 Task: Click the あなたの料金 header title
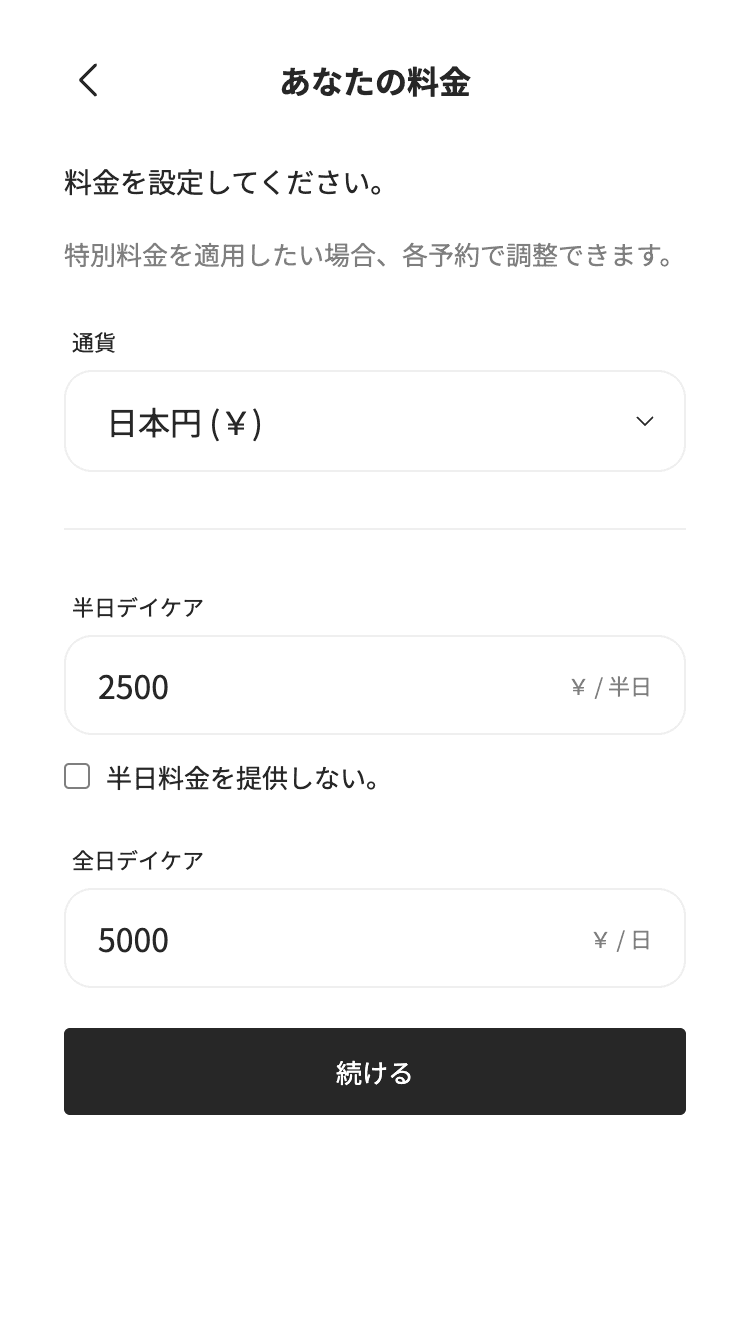374,82
